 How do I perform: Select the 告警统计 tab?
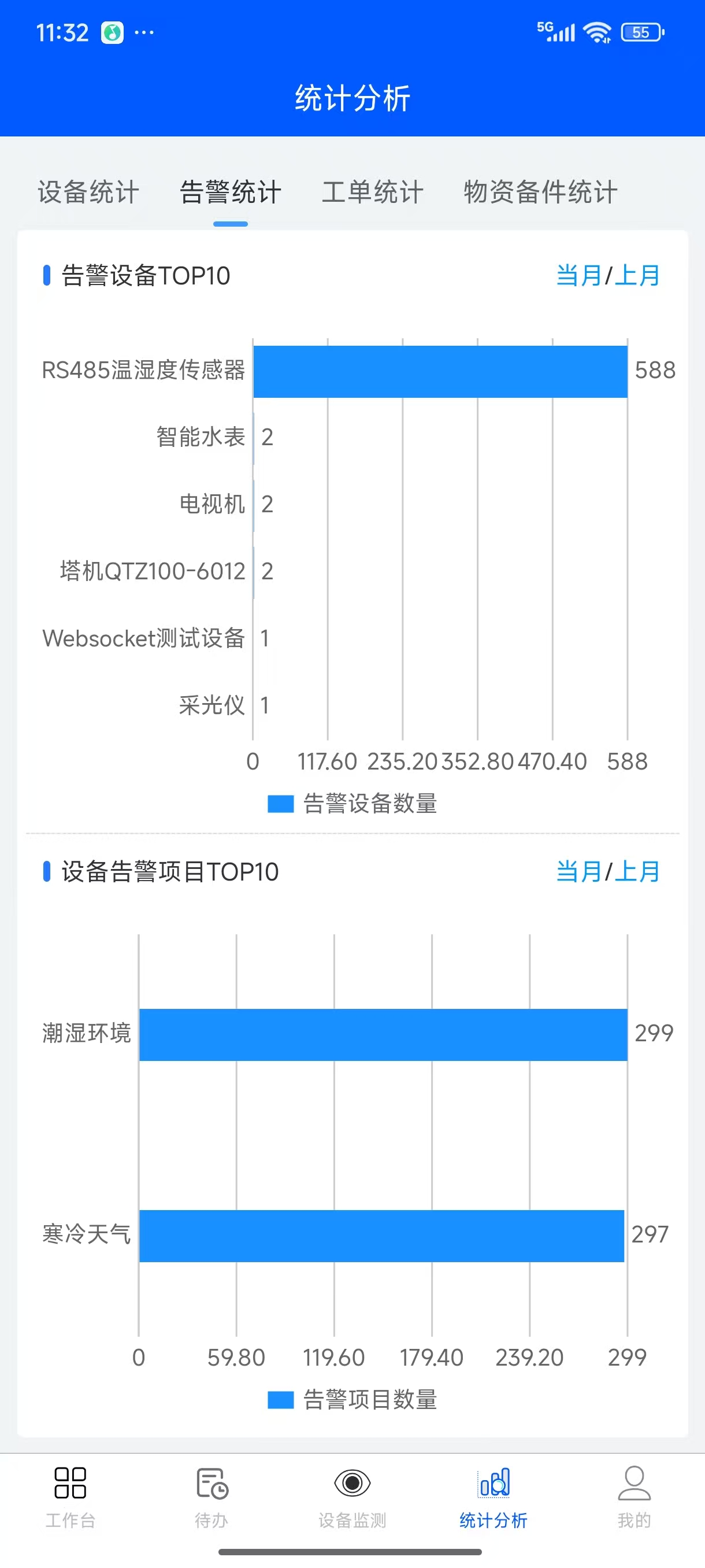(231, 193)
